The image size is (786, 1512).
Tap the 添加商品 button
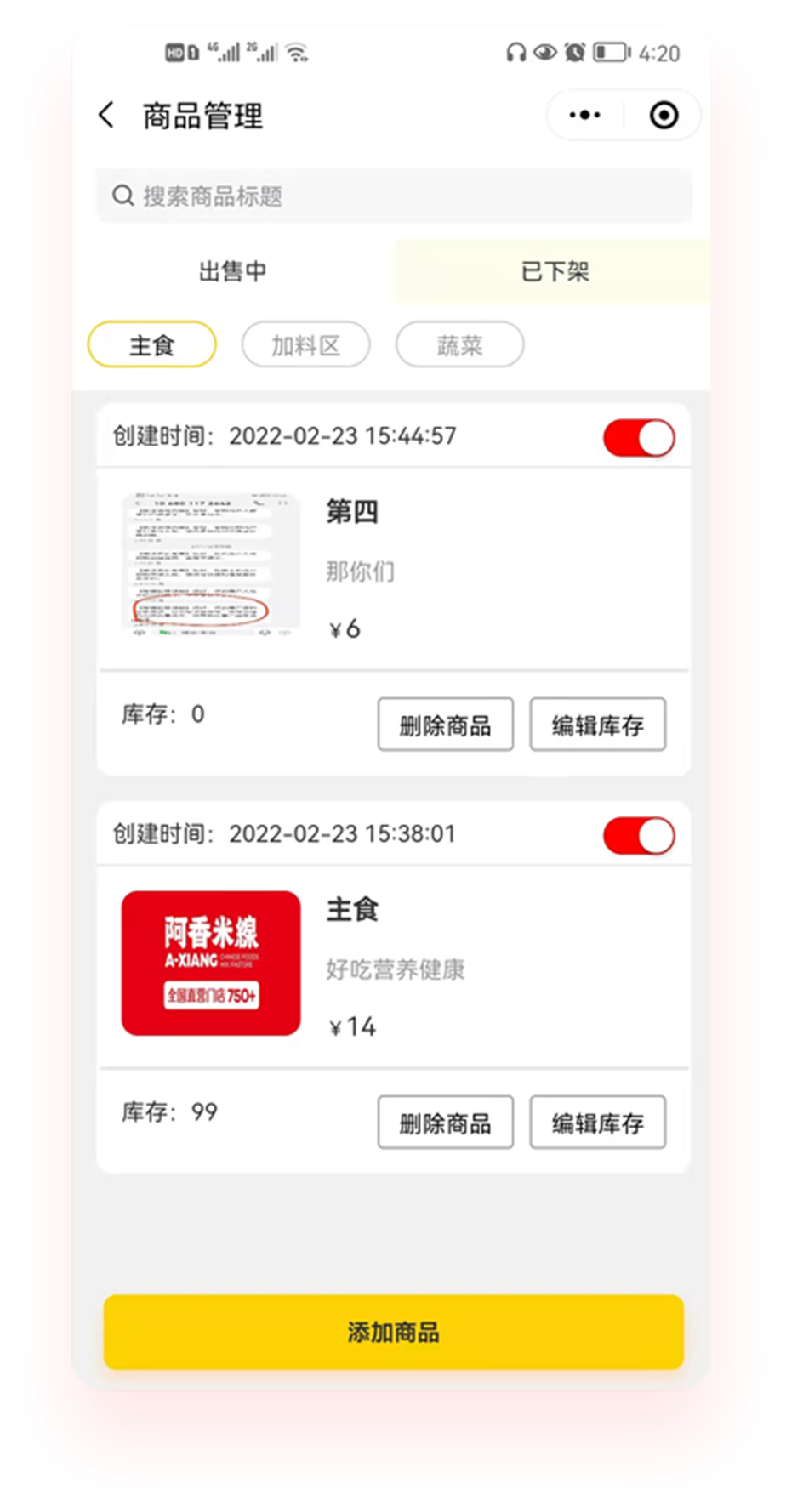point(393,1332)
